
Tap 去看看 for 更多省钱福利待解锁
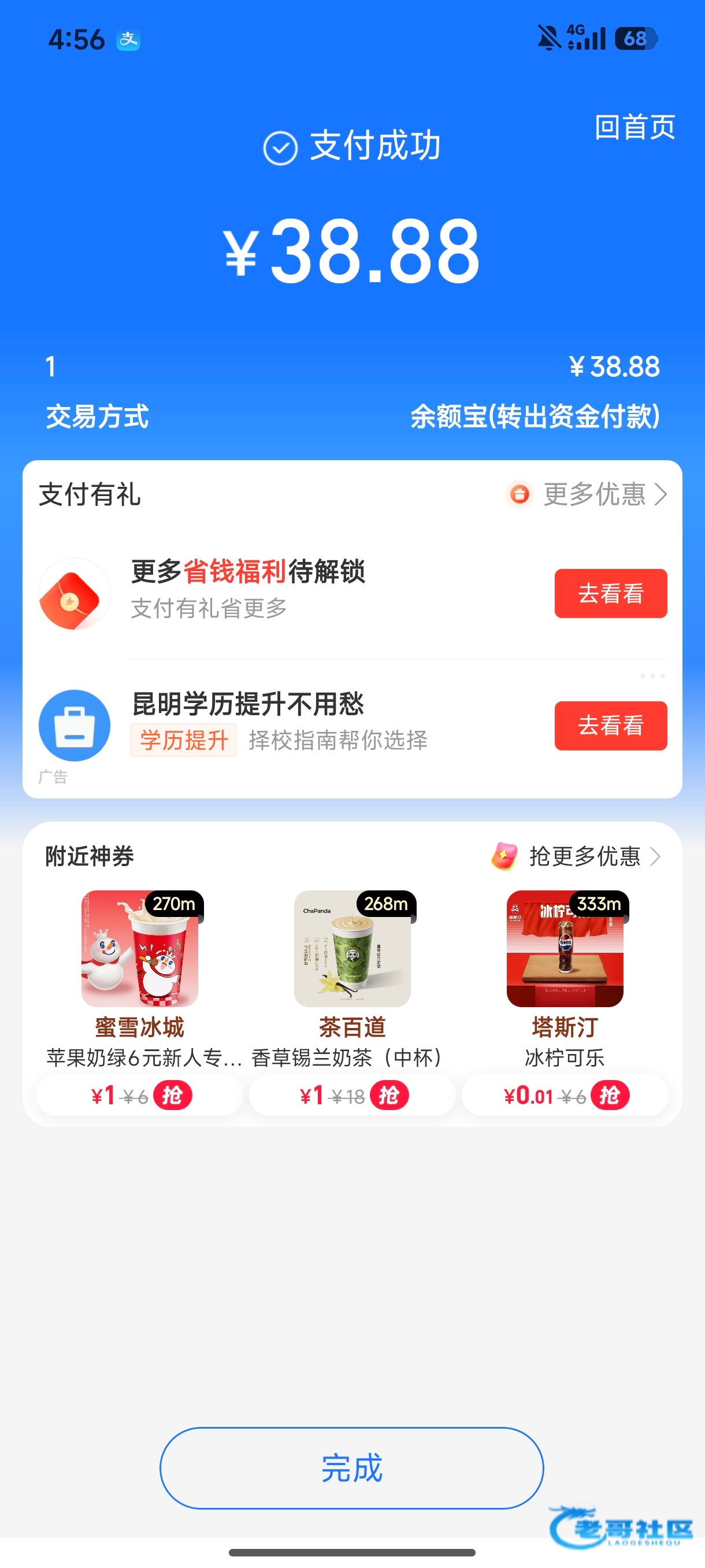(610, 593)
